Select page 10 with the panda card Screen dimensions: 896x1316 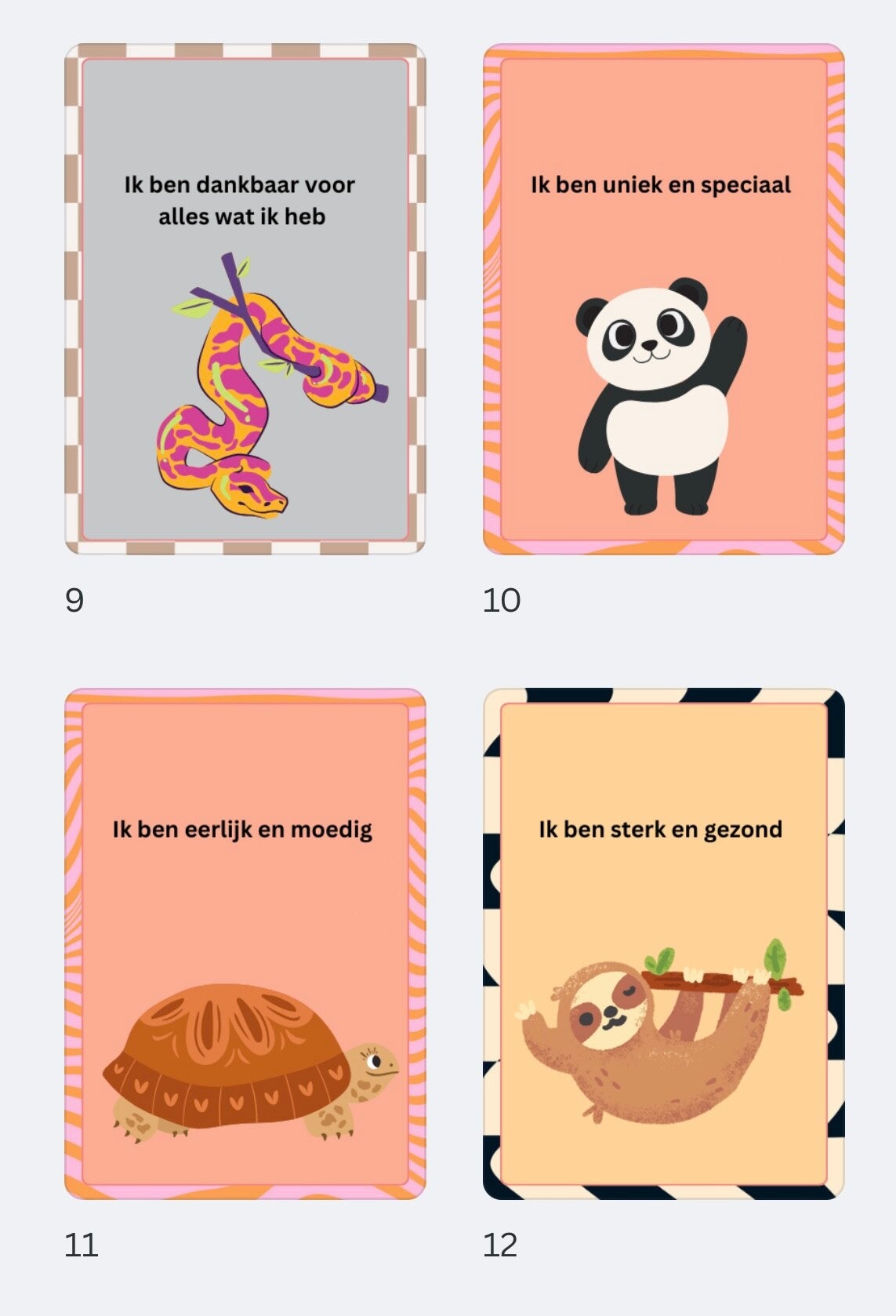[x=663, y=299]
